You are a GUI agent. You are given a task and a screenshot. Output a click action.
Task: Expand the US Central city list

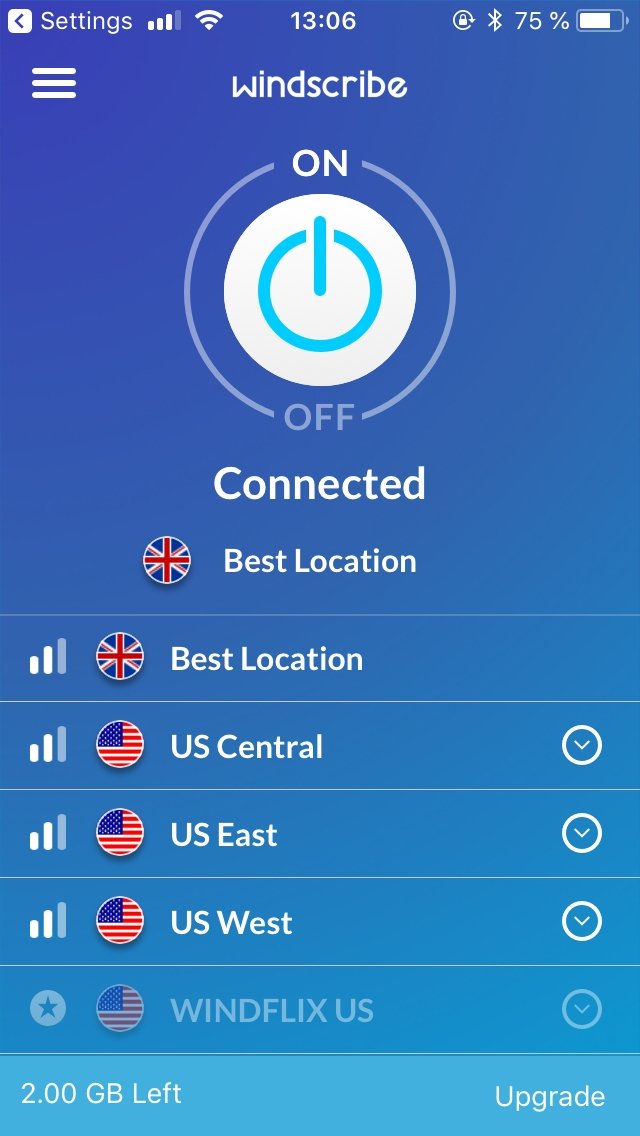pyautogui.click(x=582, y=746)
